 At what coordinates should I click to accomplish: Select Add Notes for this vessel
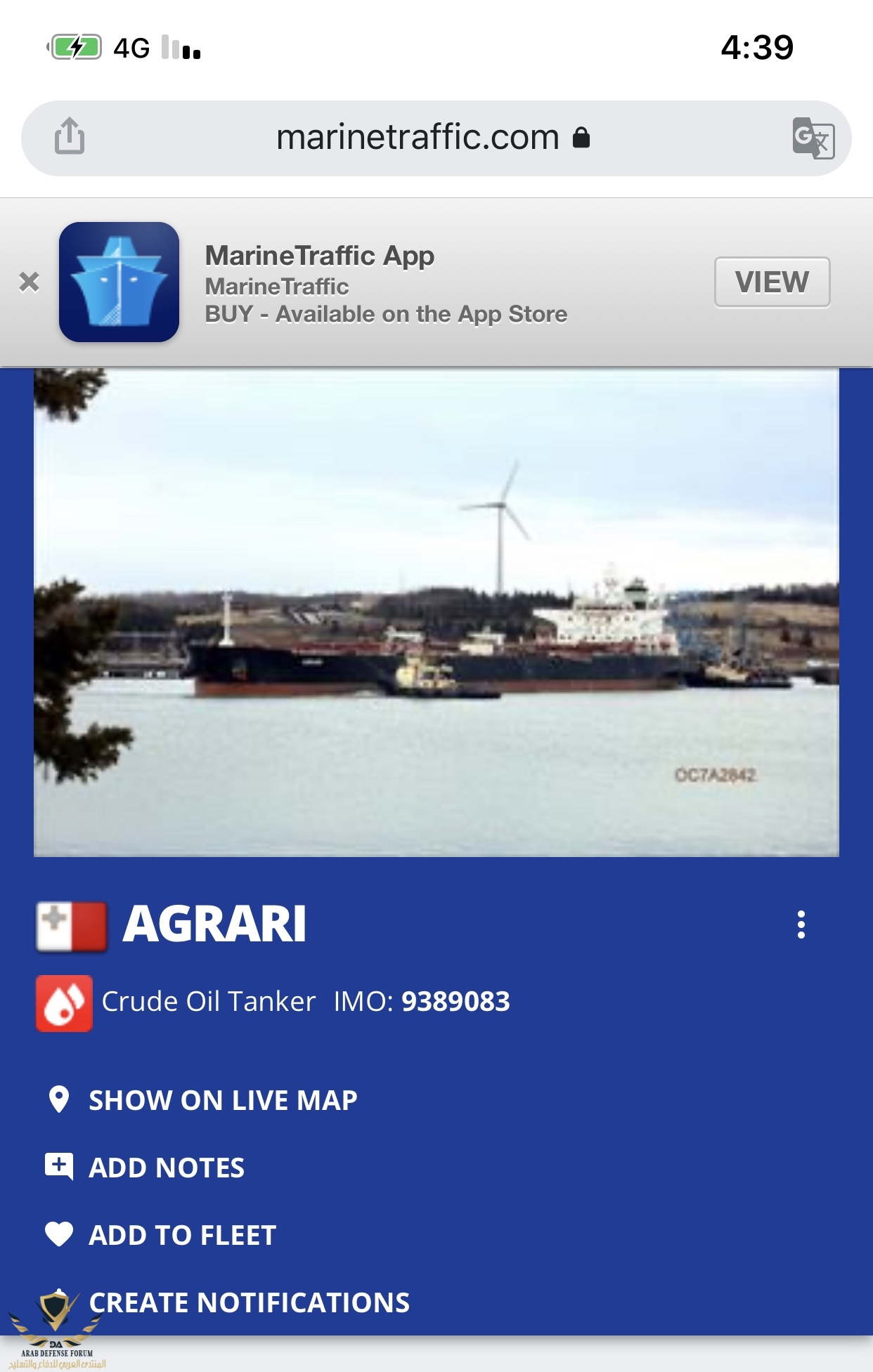pos(166,1168)
